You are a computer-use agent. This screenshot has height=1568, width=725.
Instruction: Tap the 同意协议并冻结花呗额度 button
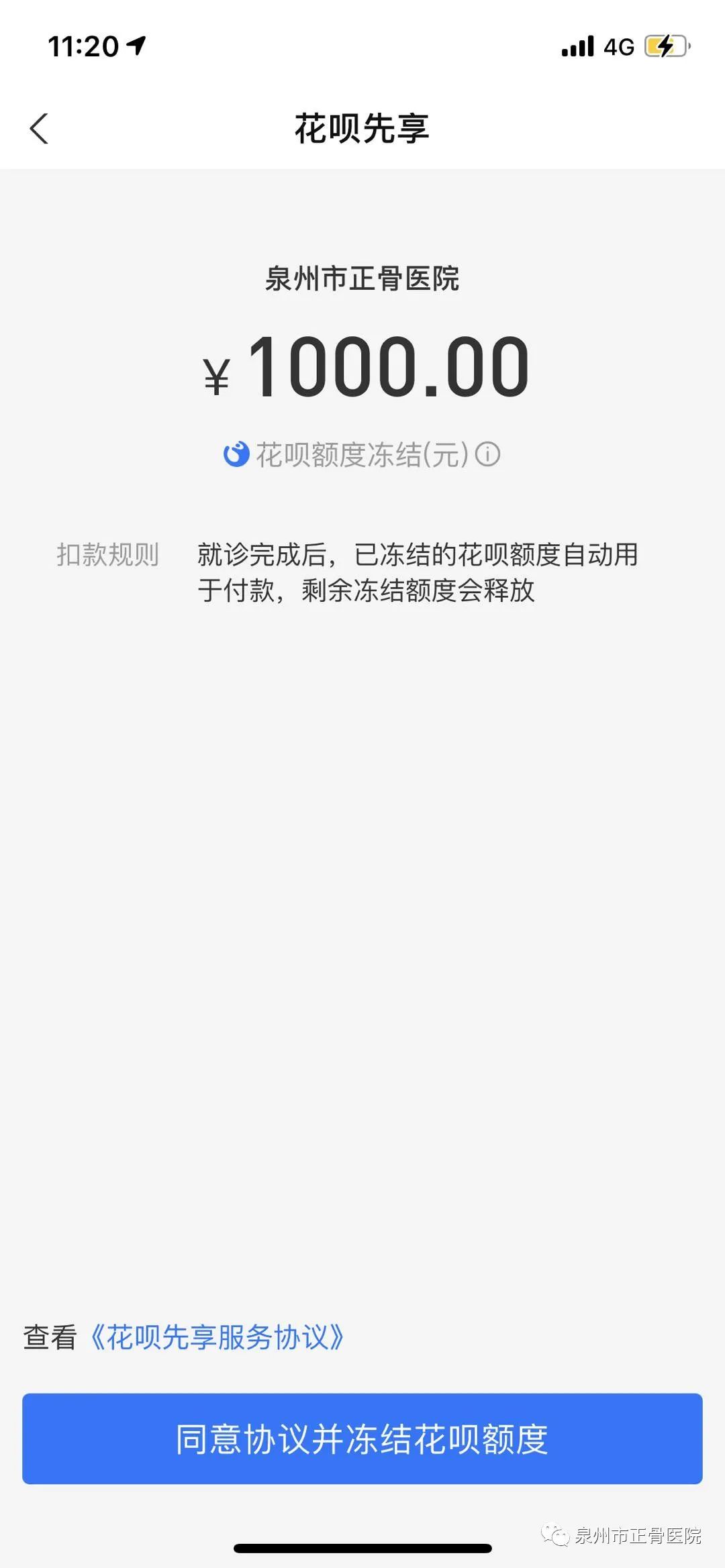click(362, 1439)
